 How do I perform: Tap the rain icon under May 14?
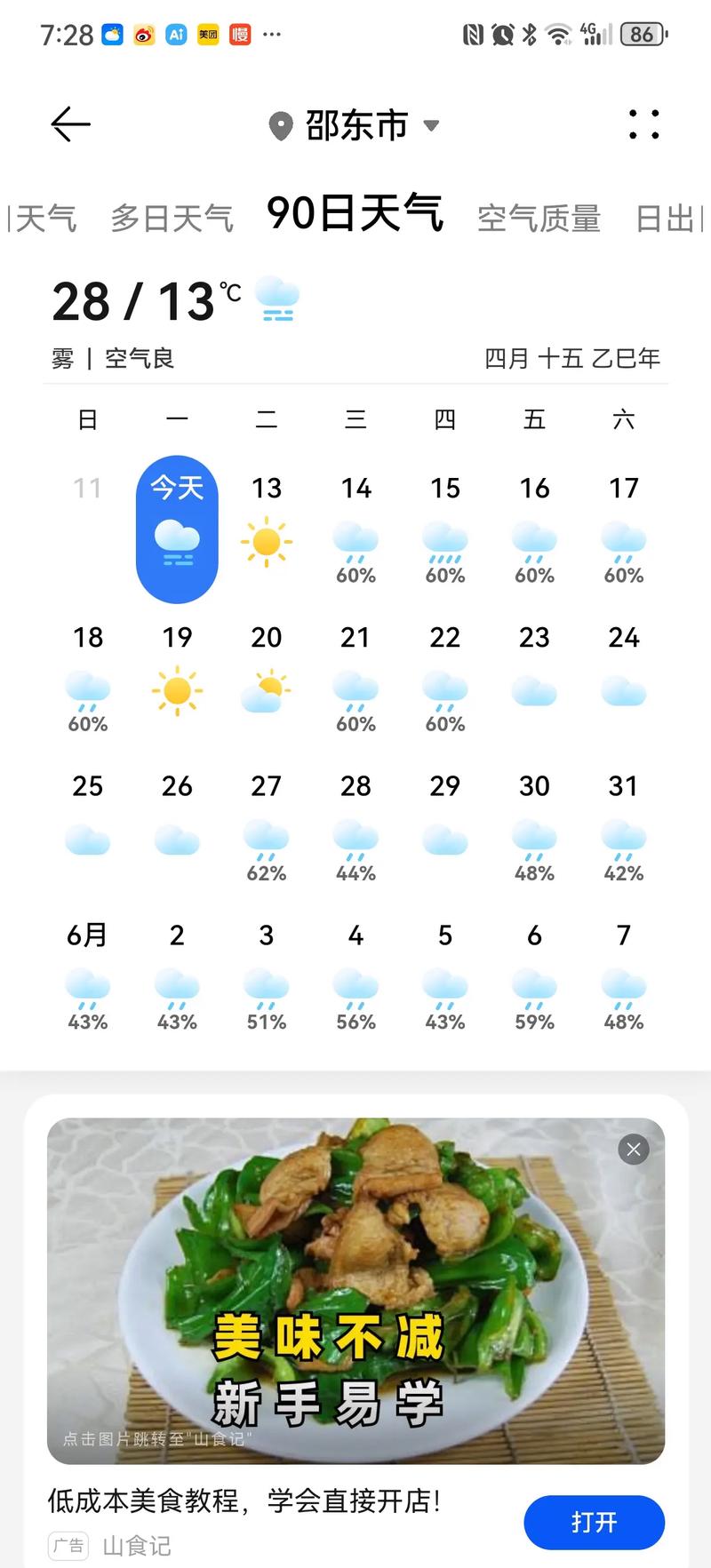click(x=355, y=537)
